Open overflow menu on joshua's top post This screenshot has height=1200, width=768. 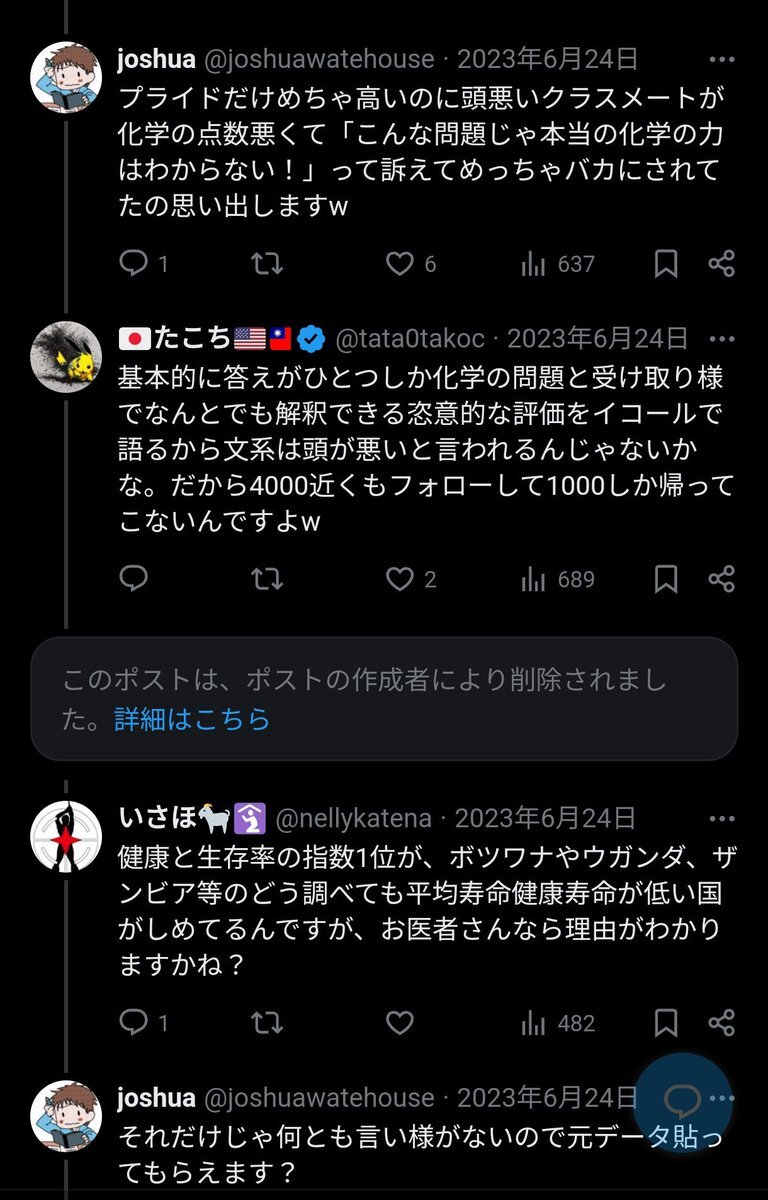(x=720, y=59)
